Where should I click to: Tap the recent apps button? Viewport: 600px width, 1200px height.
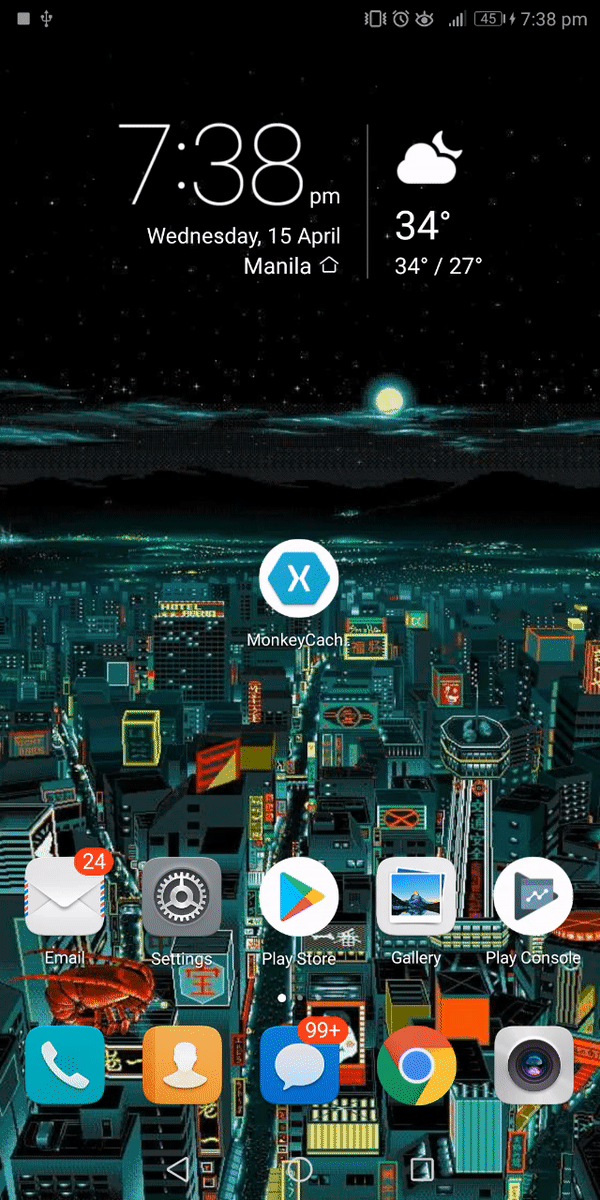[x=422, y=1168]
